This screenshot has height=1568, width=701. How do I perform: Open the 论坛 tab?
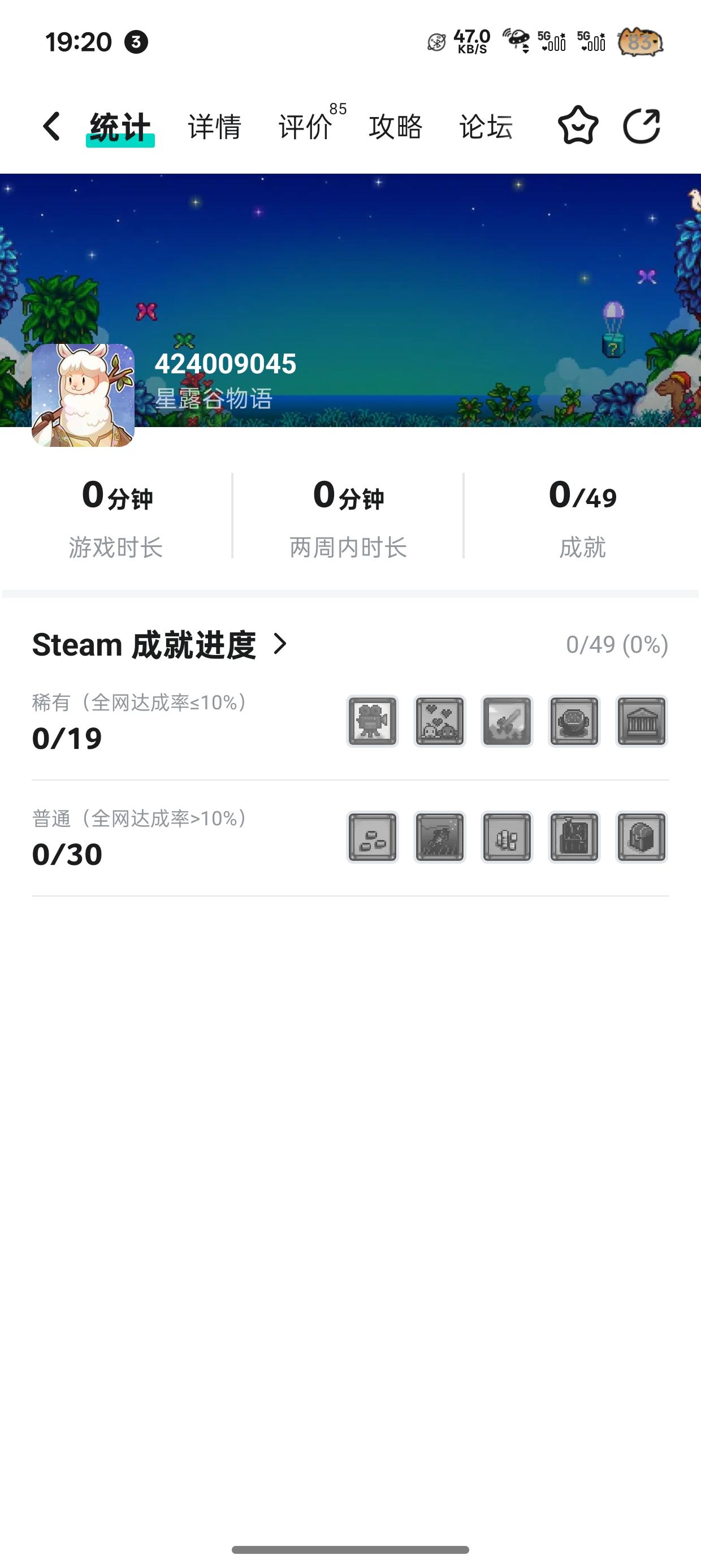pos(486,127)
